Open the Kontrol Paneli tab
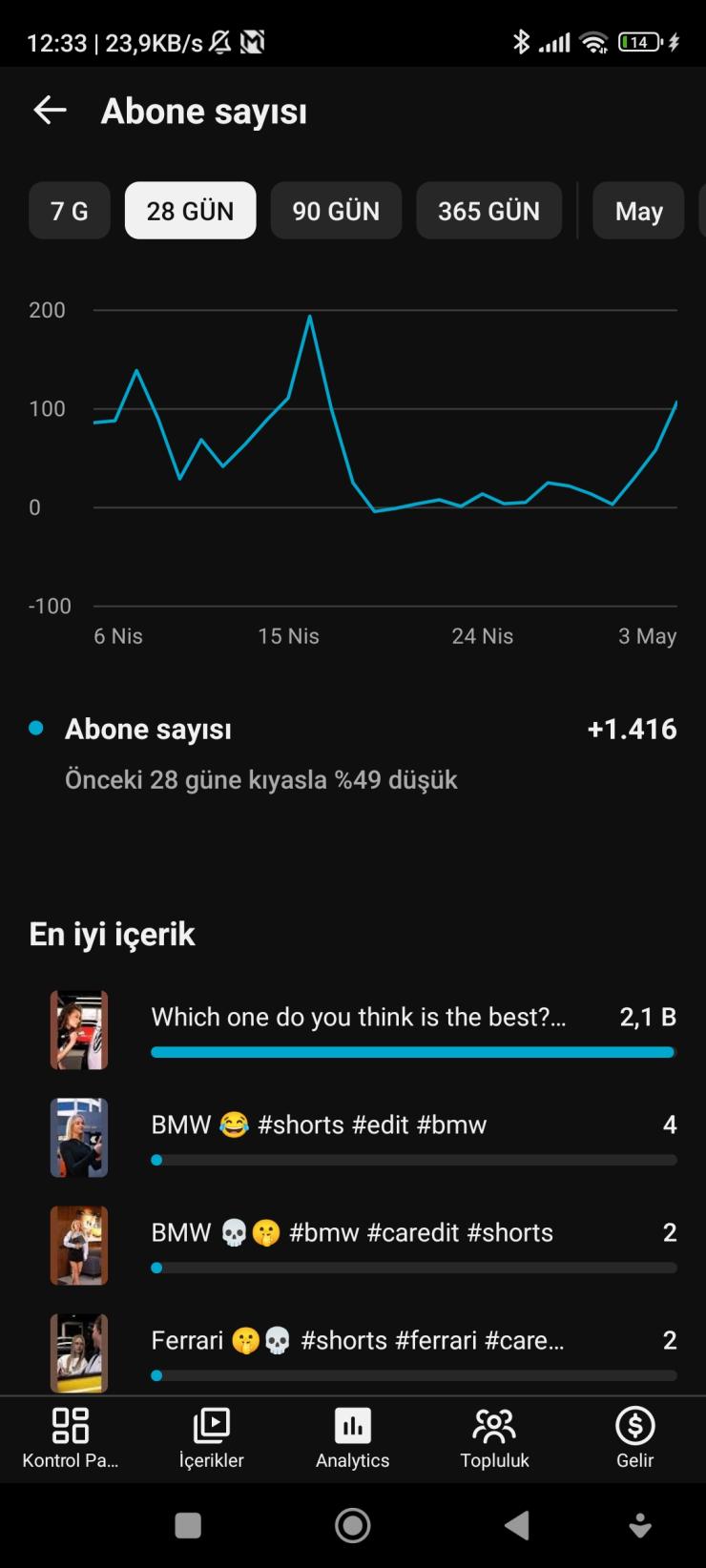The width and height of the screenshot is (706, 1568). [71, 1438]
